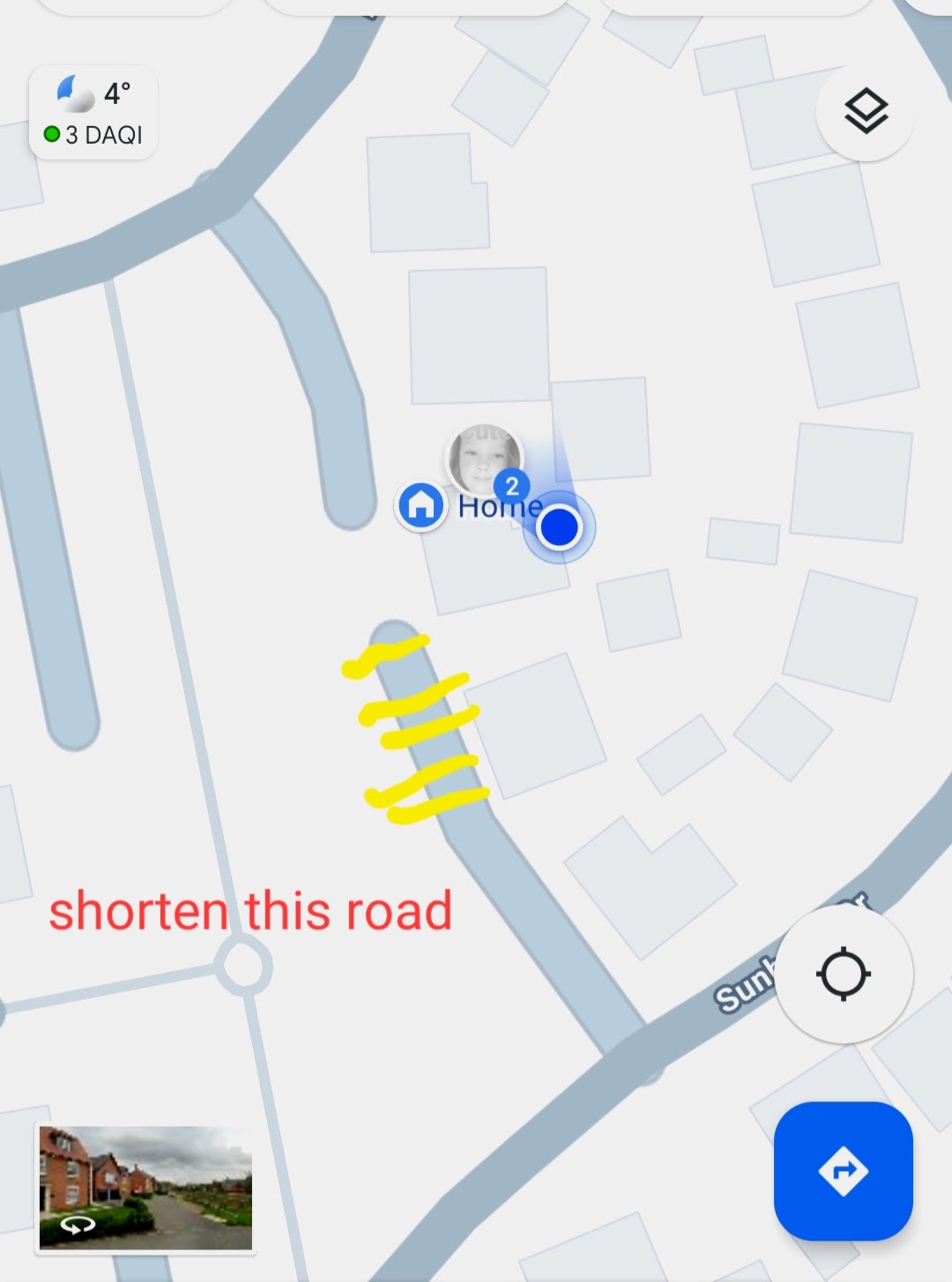Open directions with the blue arrow button
952x1282 pixels.
[844, 1171]
